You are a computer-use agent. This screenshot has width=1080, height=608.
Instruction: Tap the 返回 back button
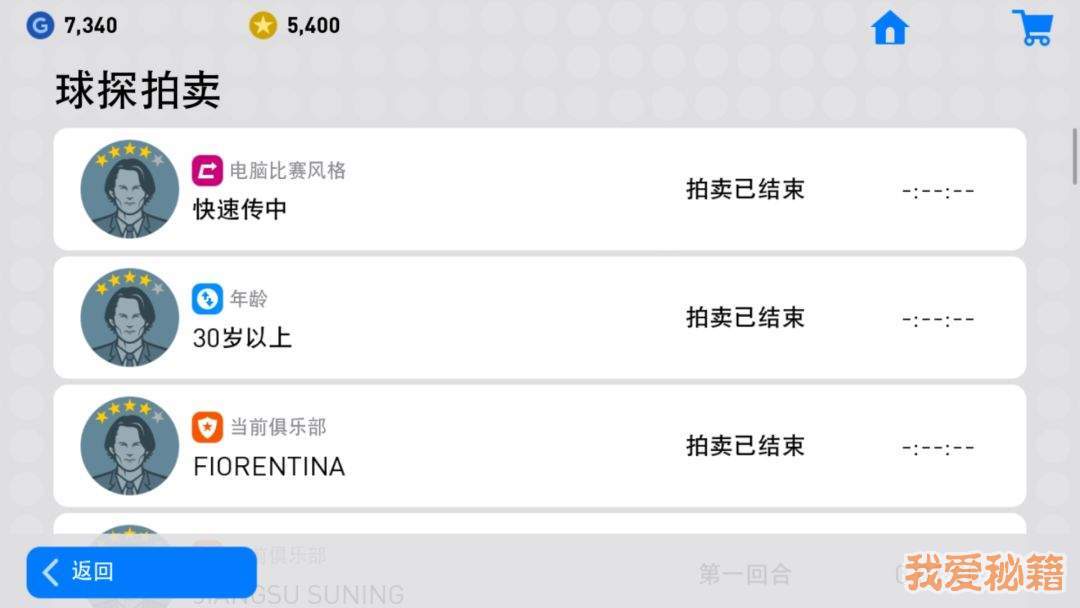[x=141, y=572]
